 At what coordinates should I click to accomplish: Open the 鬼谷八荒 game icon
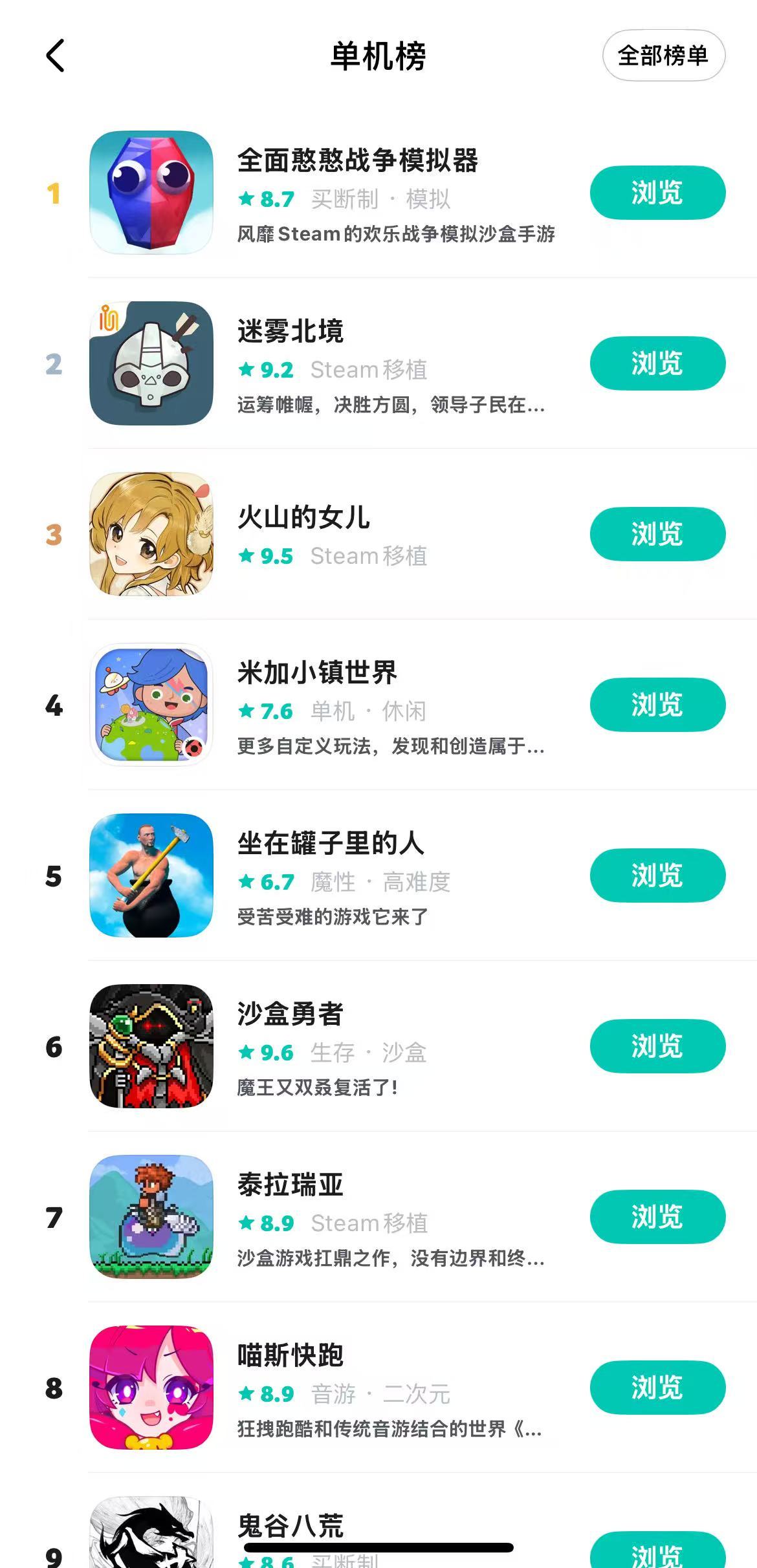coord(151,1534)
